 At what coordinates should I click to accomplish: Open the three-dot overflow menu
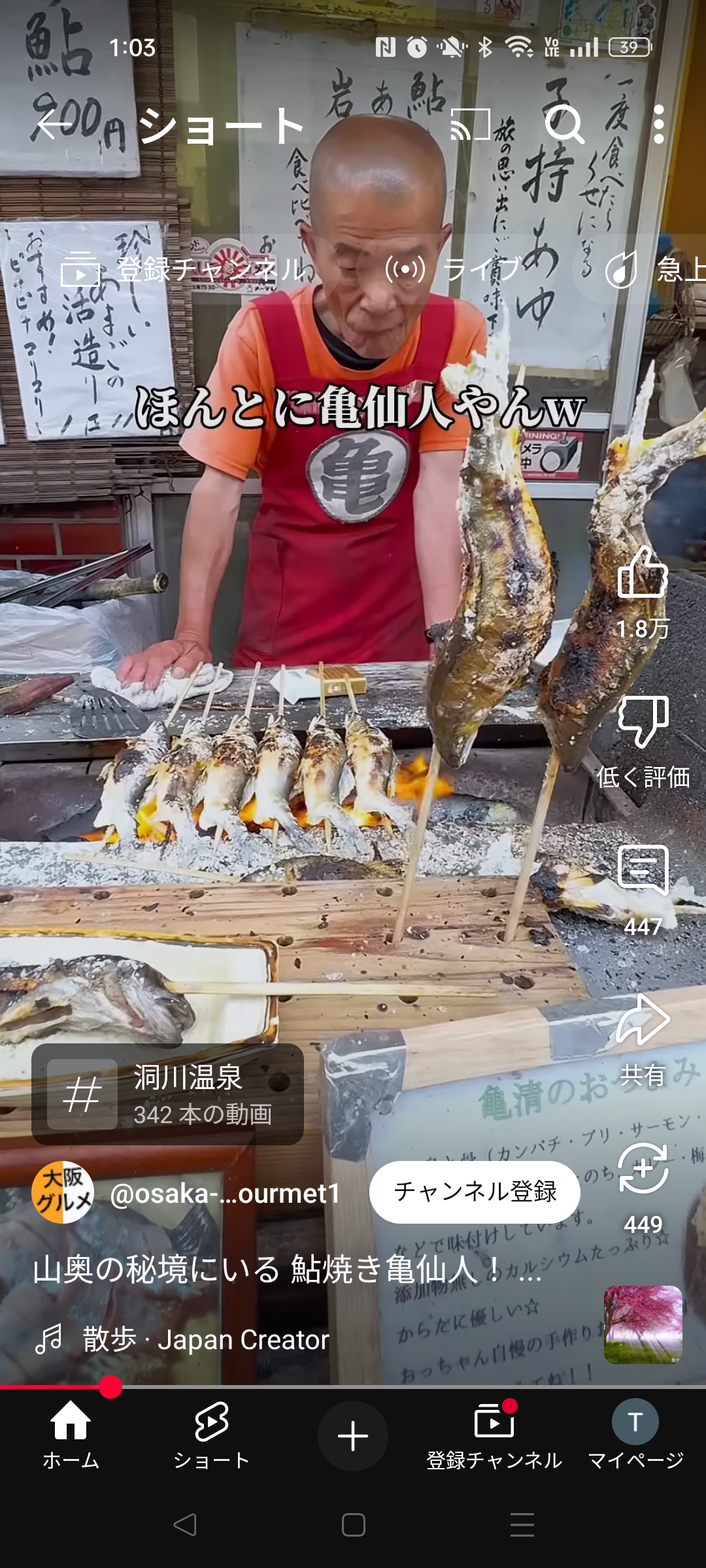pos(659,124)
